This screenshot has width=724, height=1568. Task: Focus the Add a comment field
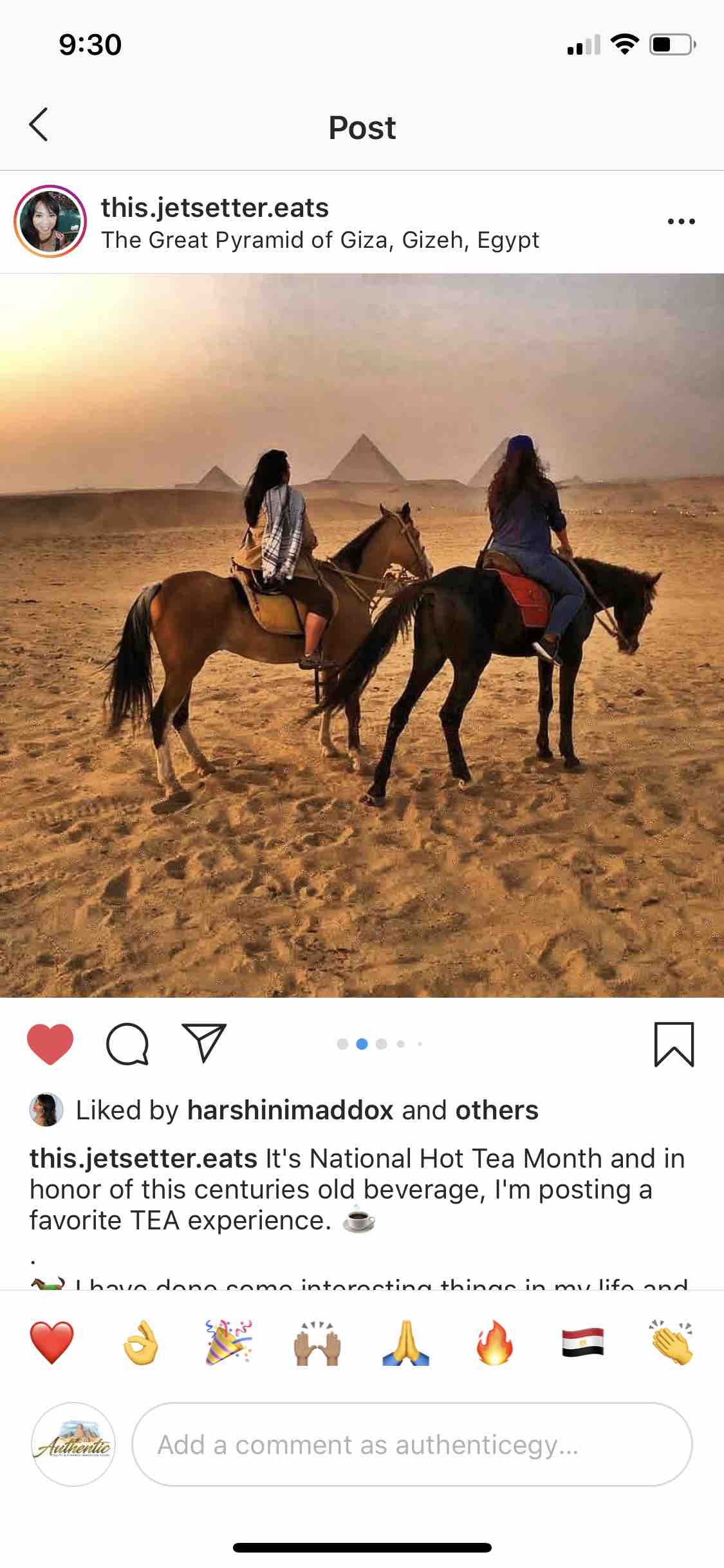click(412, 1444)
